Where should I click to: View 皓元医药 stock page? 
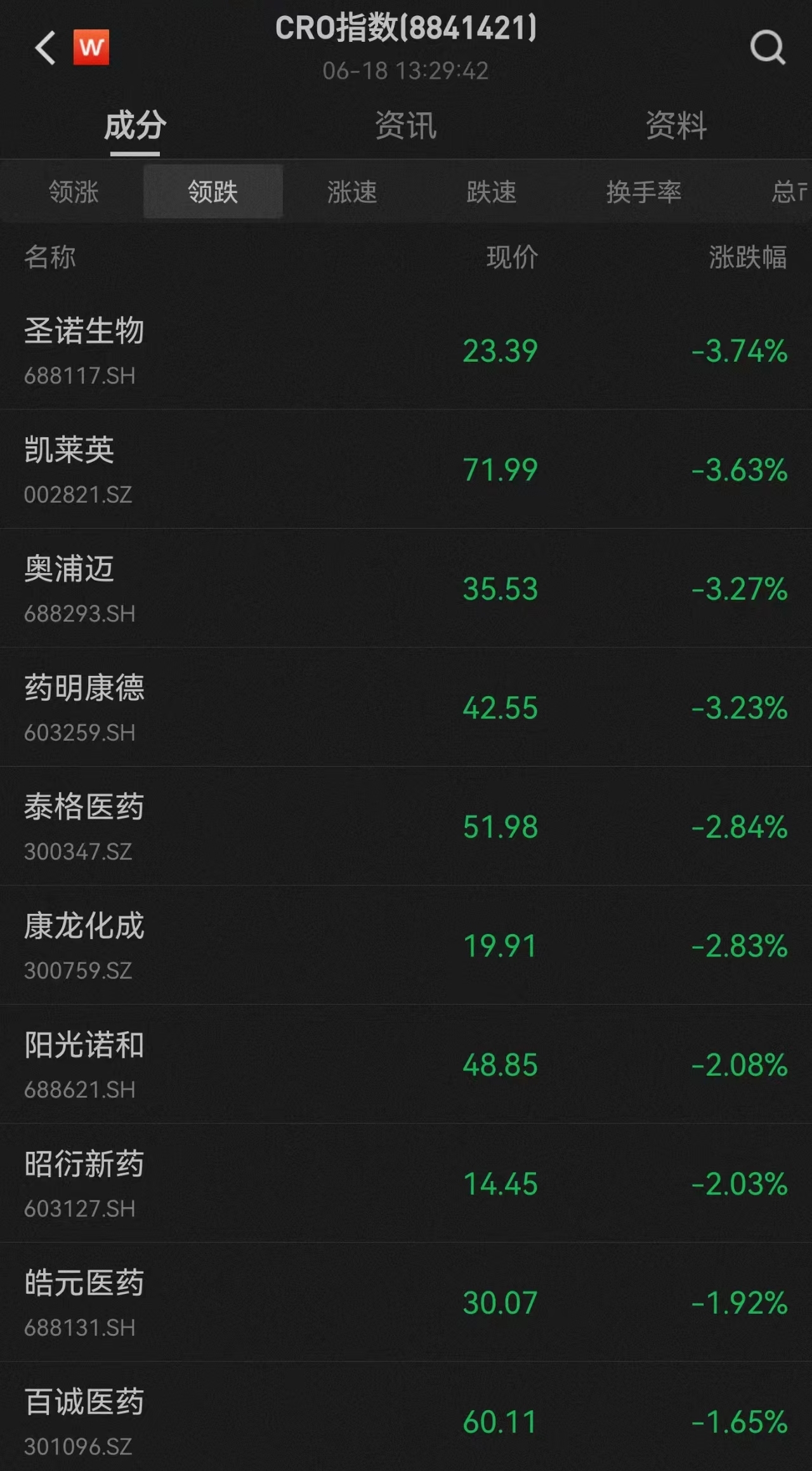pos(406,1302)
